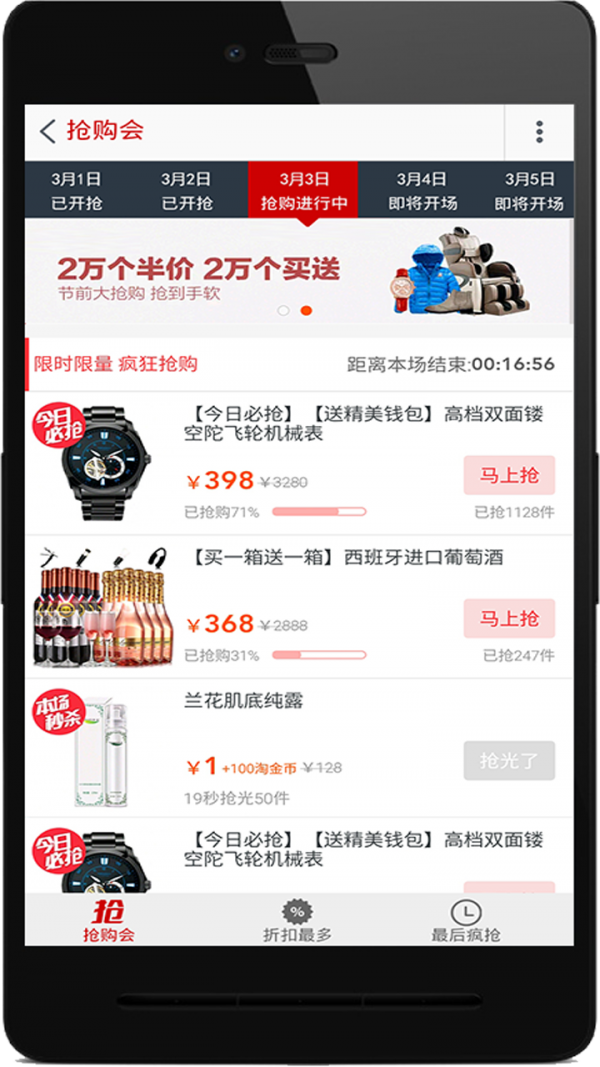Select the 3月3日 抢购进行中 tab
Image resolution: width=600 pixels, height=1067 pixels.
pyautogui.click(x=303, y=190)
